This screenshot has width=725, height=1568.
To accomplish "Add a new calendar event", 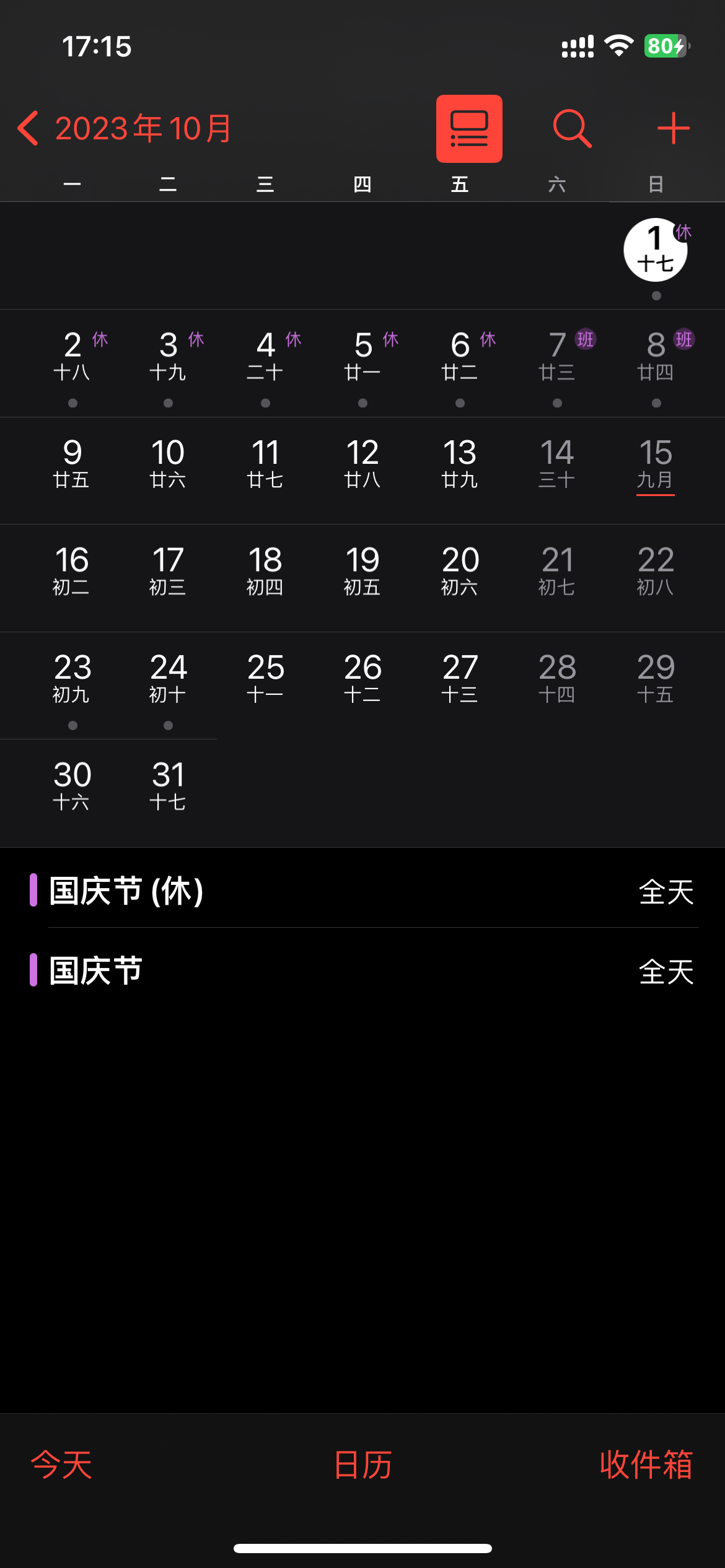I will [673, 129].
